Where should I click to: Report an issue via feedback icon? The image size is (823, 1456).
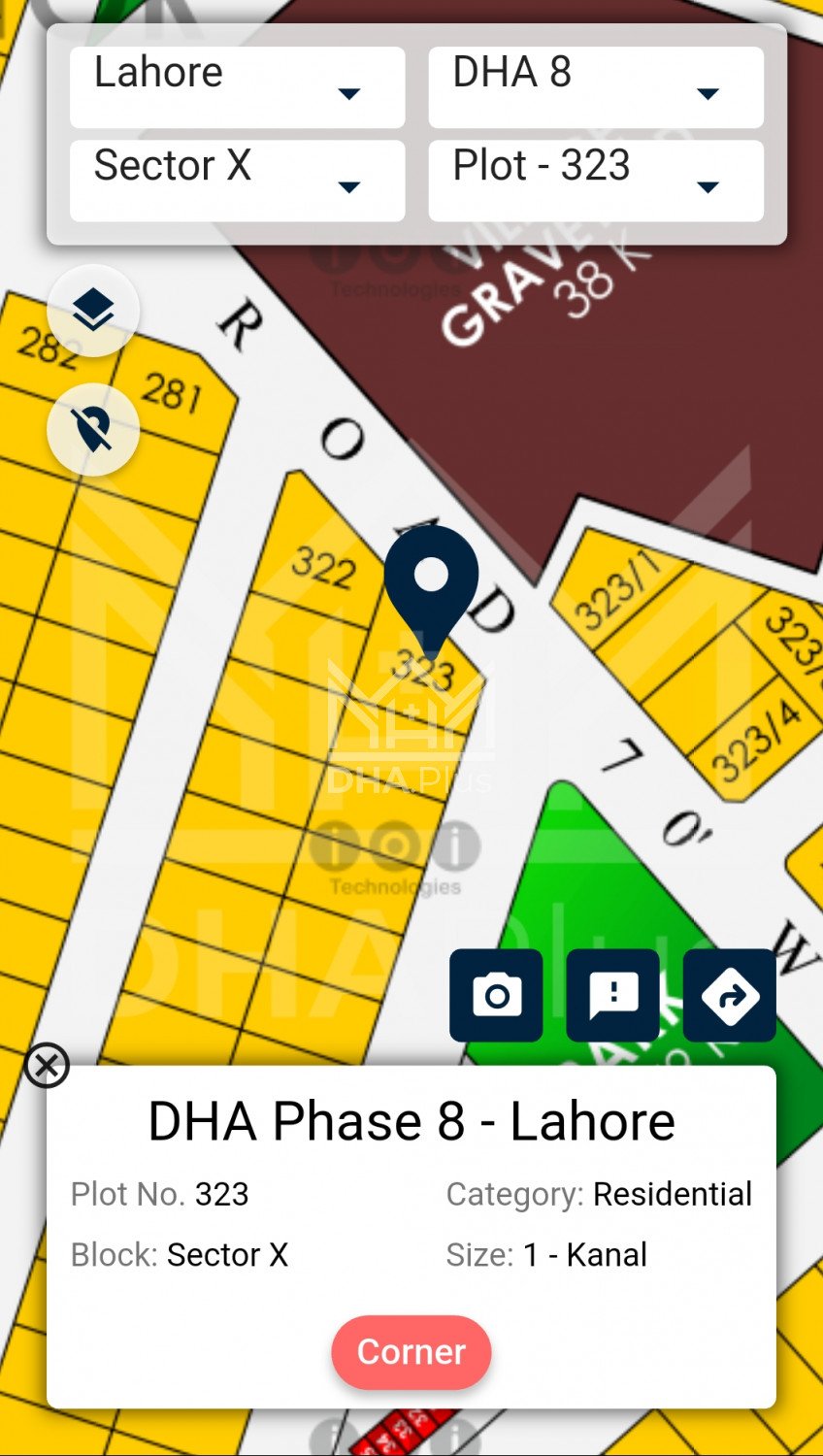point(612,995)
